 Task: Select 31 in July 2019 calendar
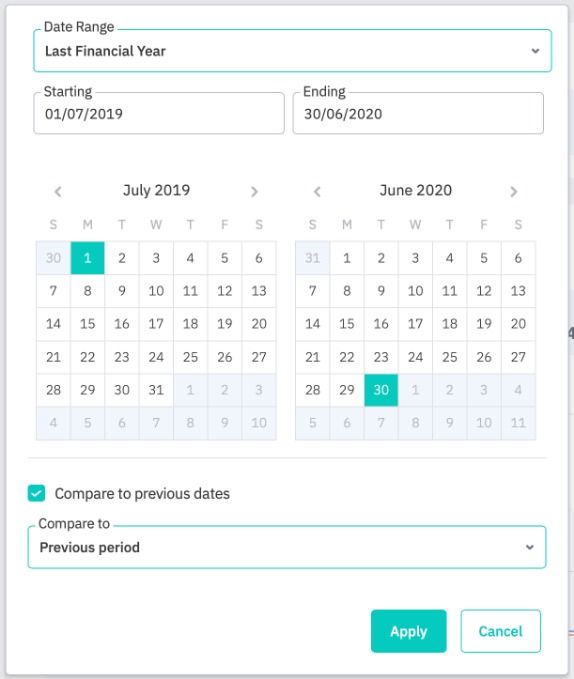(x=156, y=390)
